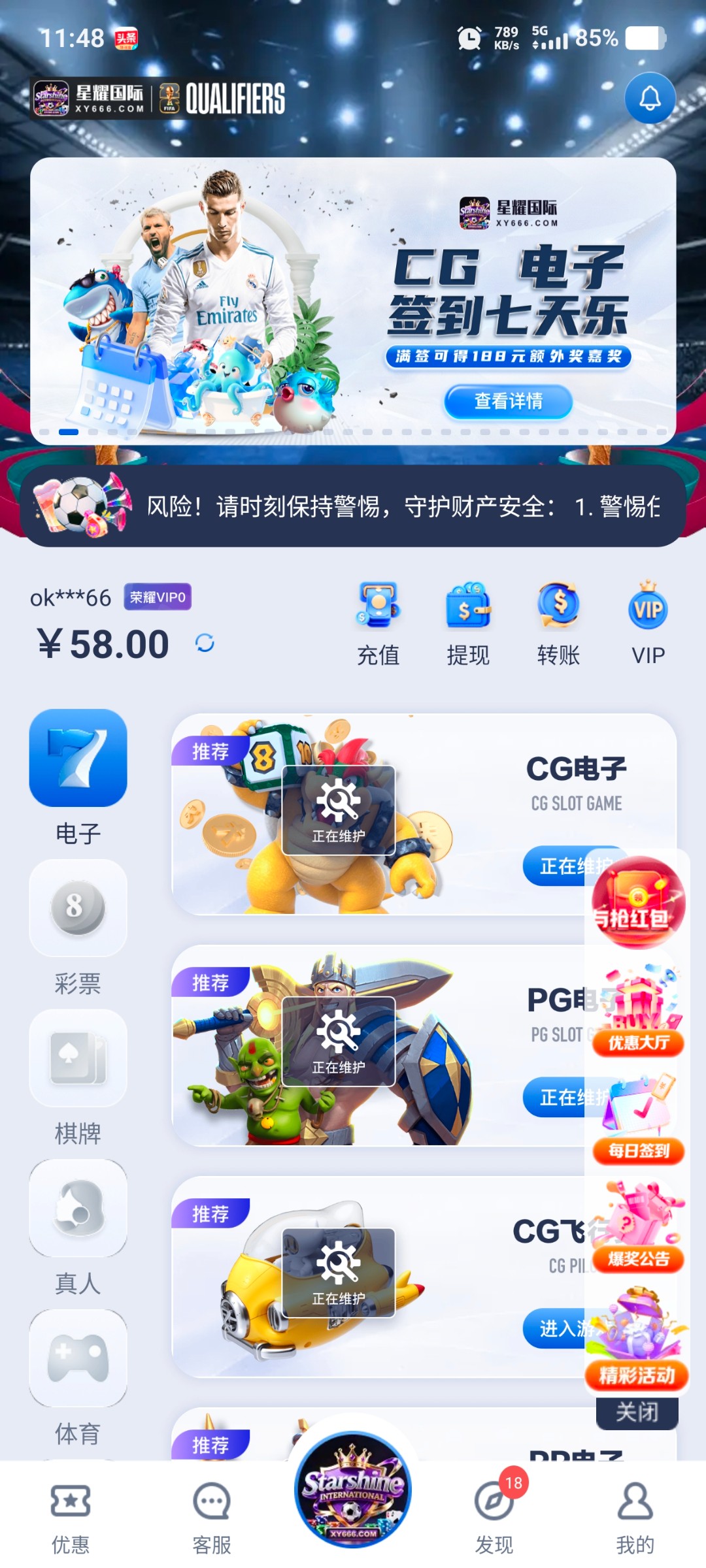Close the floating shortcuts with 关闭
706x1568 pixels.
(x=637, y=1413)
